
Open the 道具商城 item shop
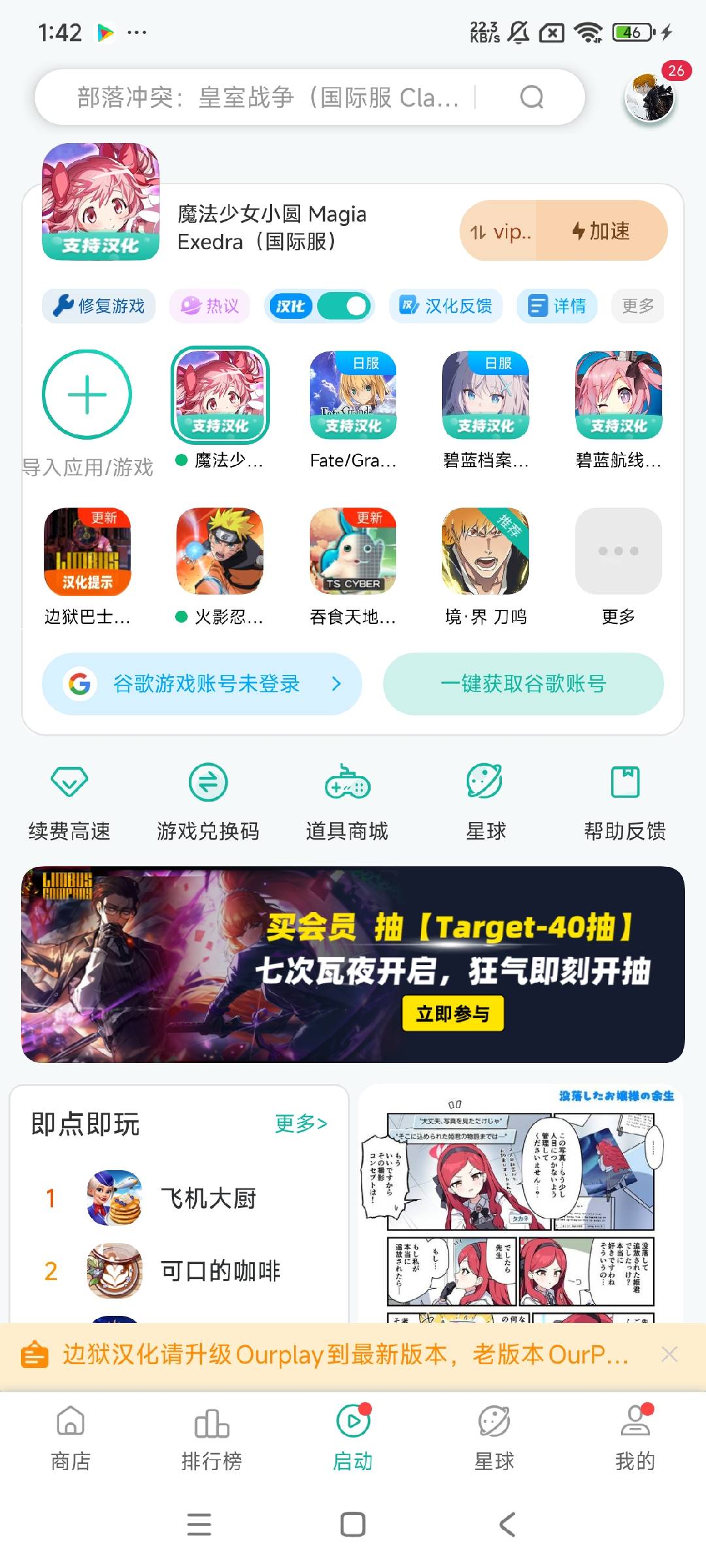347,802
